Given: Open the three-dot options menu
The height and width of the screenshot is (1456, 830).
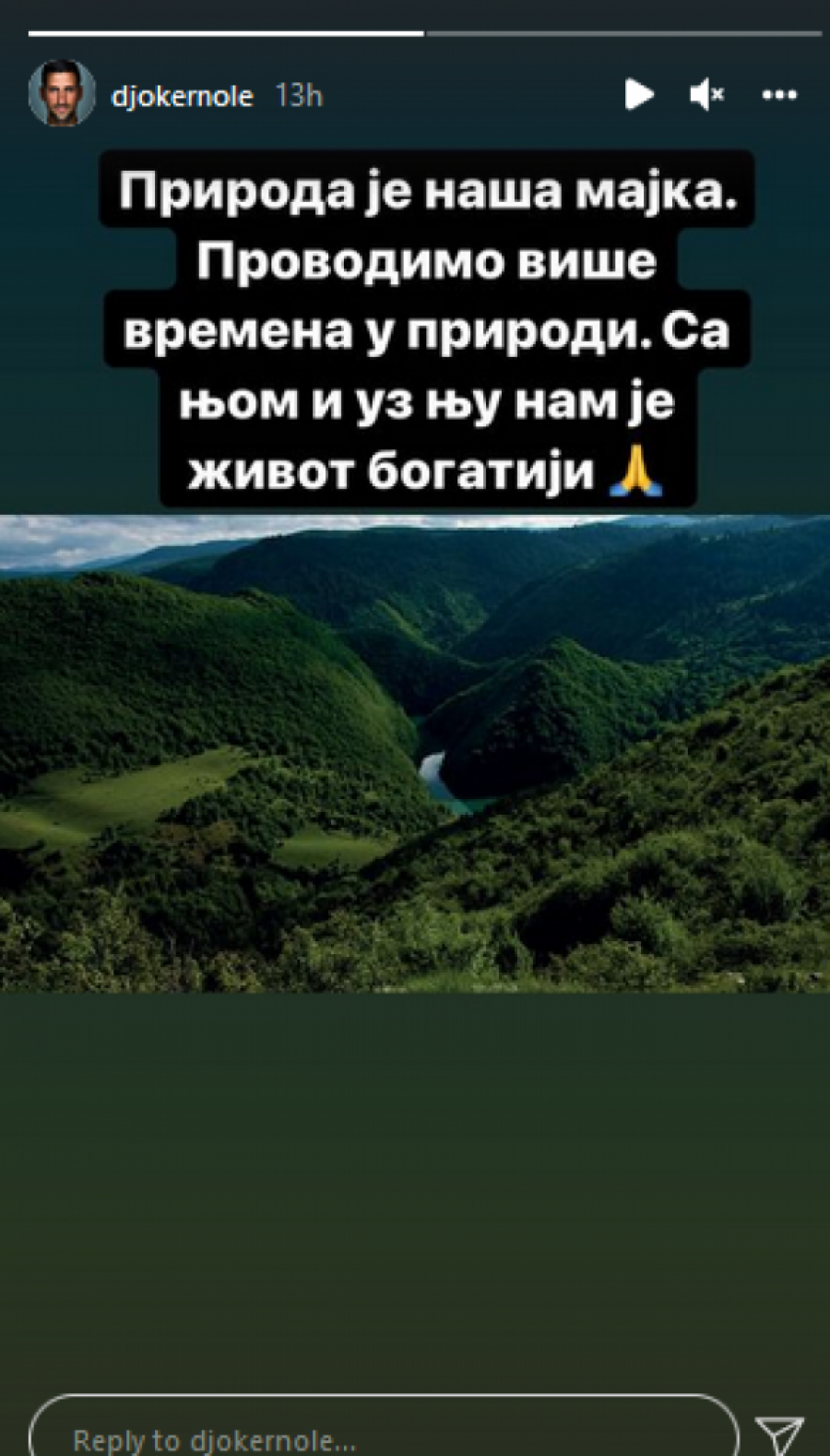Looking at the screenshot, I should (x=779, y=94).
